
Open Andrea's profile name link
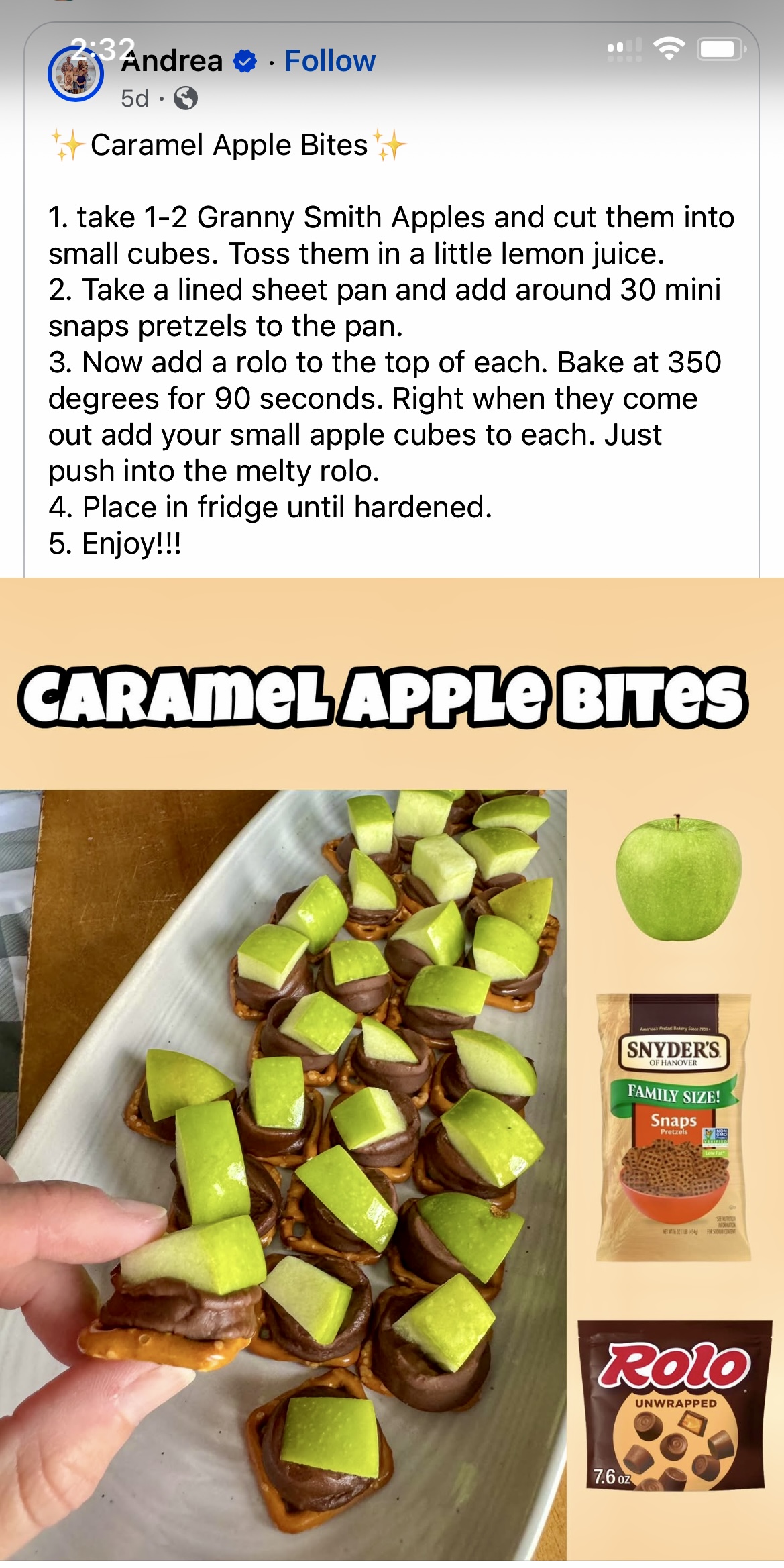pyautogui.click(x=173, y=61)
